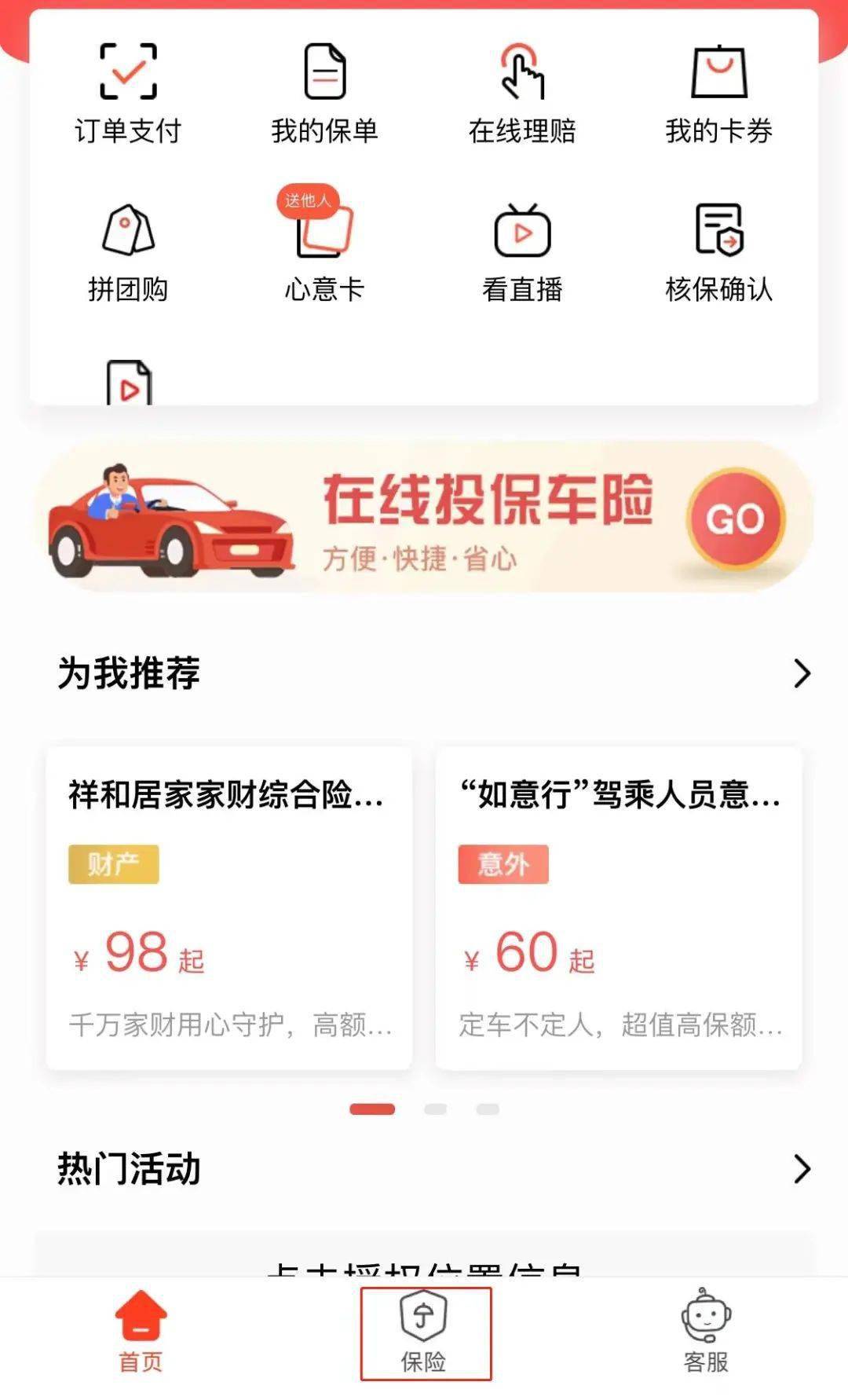View 我的卡券 coupons
The height and width of the screenshot is (1400, 848).
[x=718, y=94]
